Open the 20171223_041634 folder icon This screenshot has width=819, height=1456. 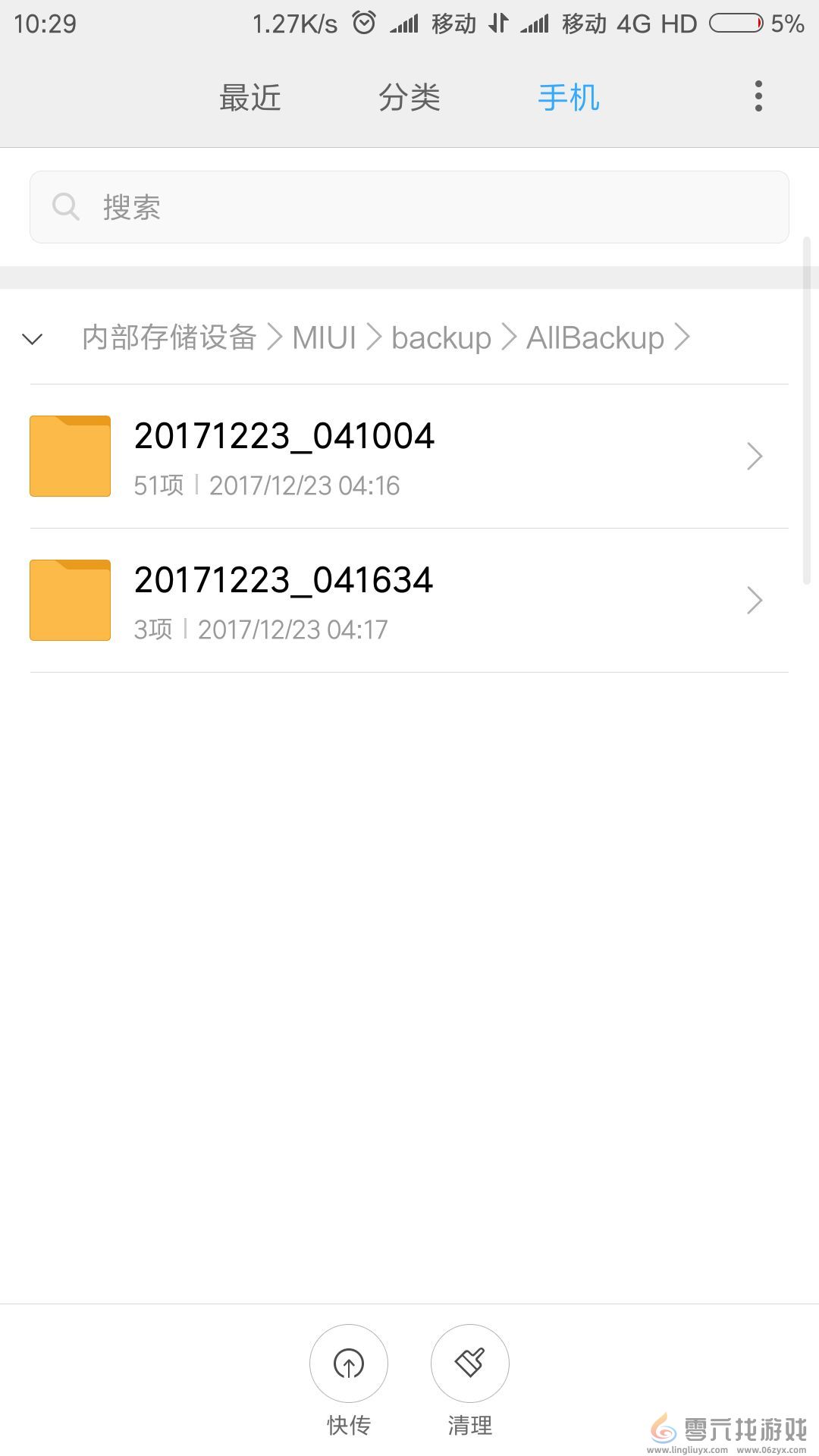pos(69,600)
